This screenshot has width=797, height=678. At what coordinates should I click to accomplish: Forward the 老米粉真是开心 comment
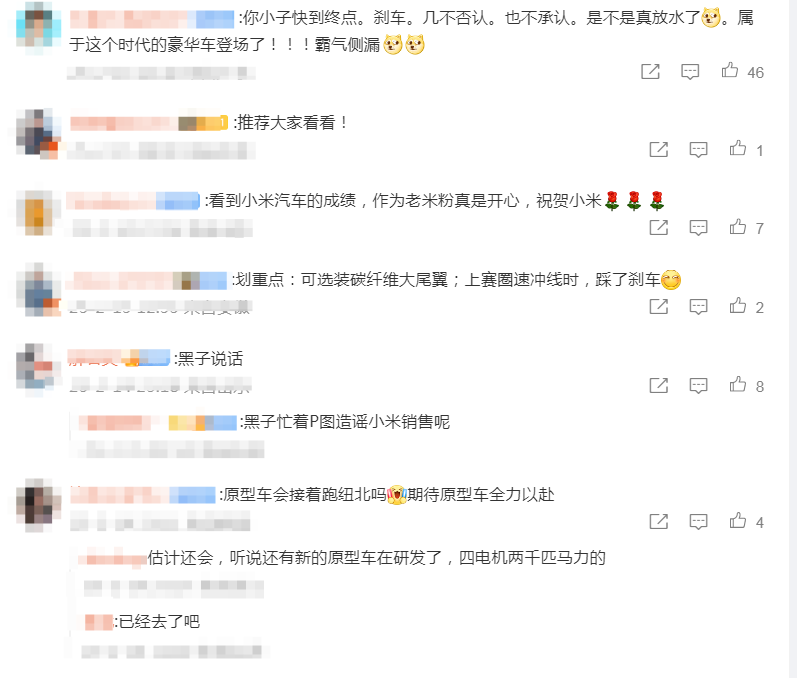point(659,227)
